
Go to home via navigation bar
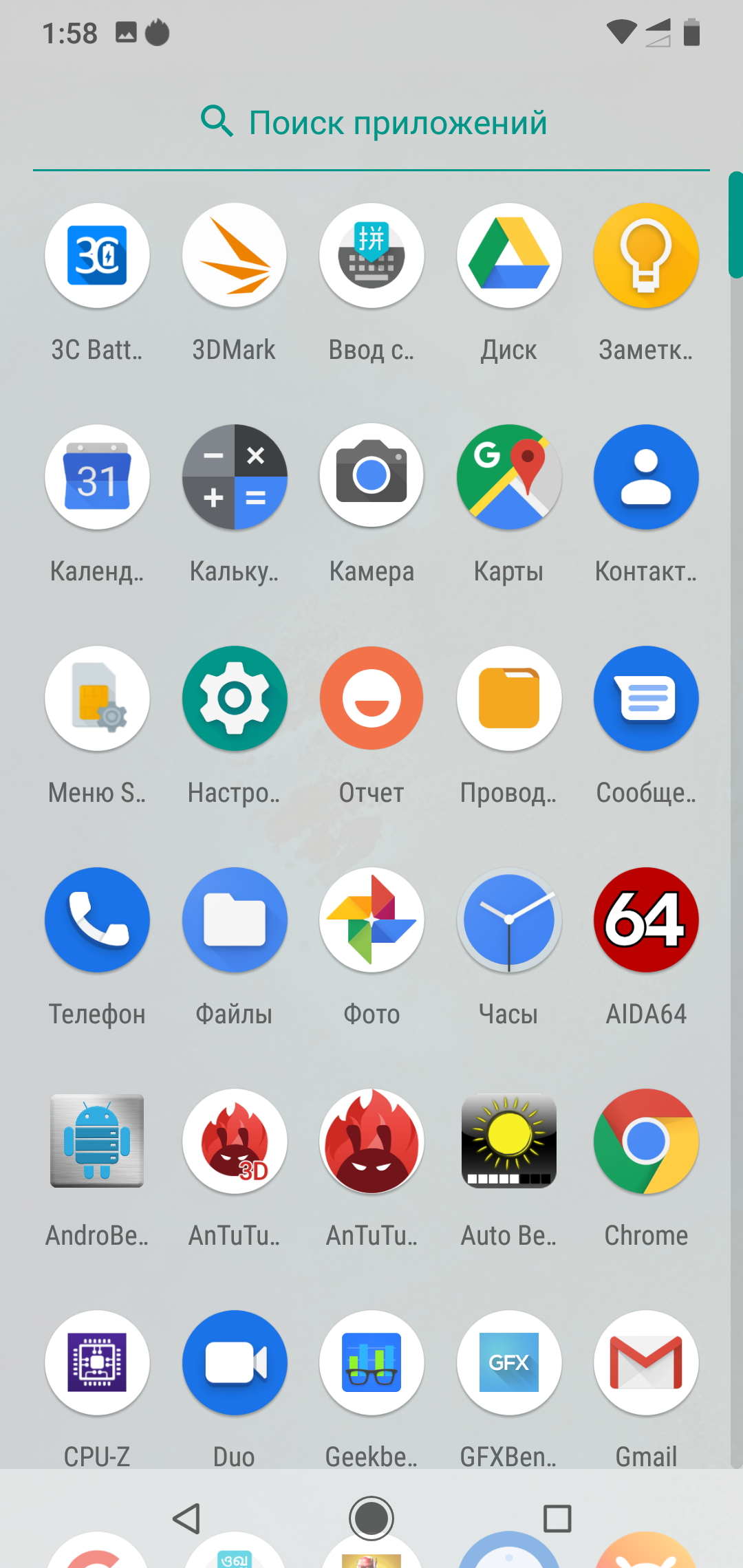[x=371, y=1518]
